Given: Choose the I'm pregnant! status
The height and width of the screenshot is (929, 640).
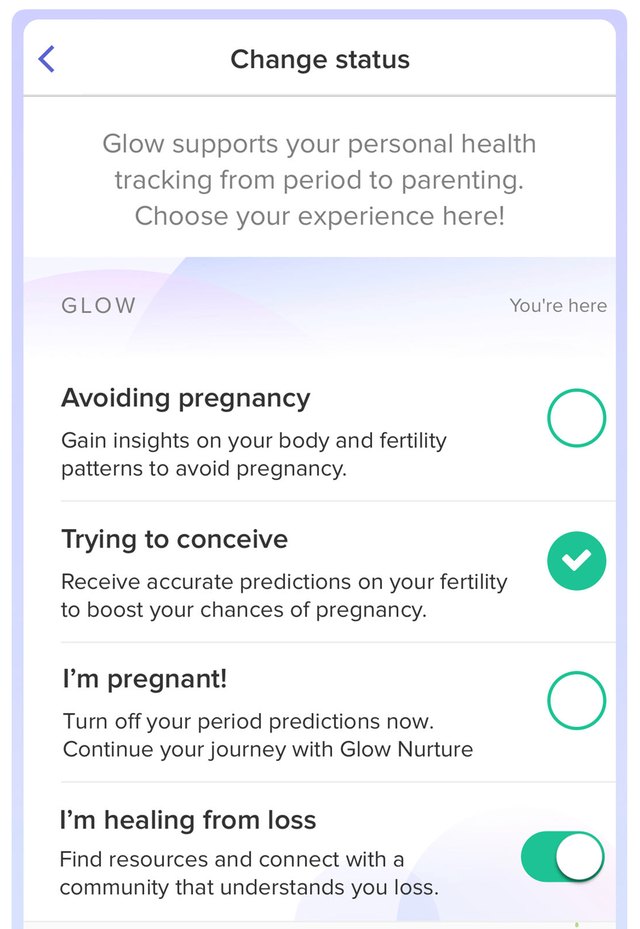Looking at the screenshot, I should tap(576, 701).
